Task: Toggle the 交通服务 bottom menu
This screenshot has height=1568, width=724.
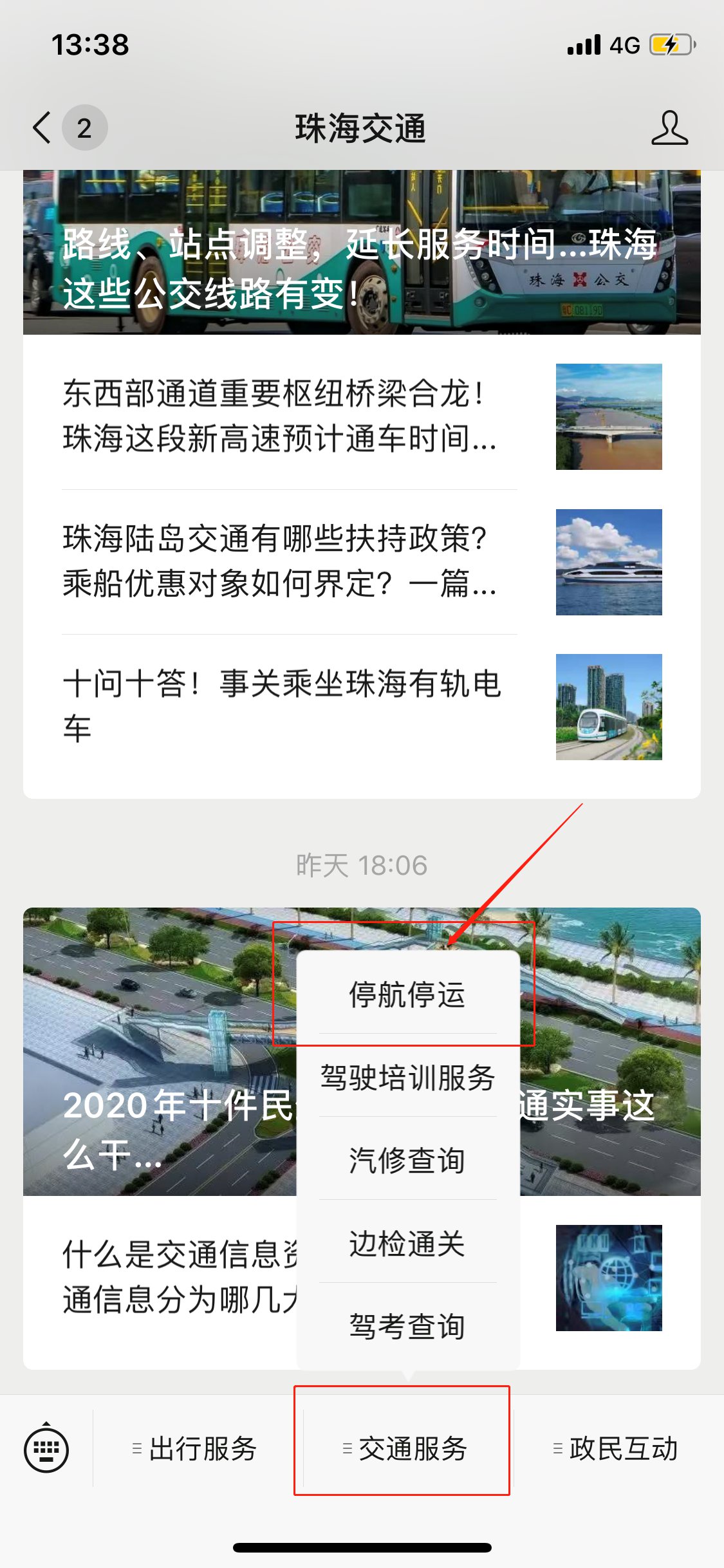Action: (x=405, y=1448)
